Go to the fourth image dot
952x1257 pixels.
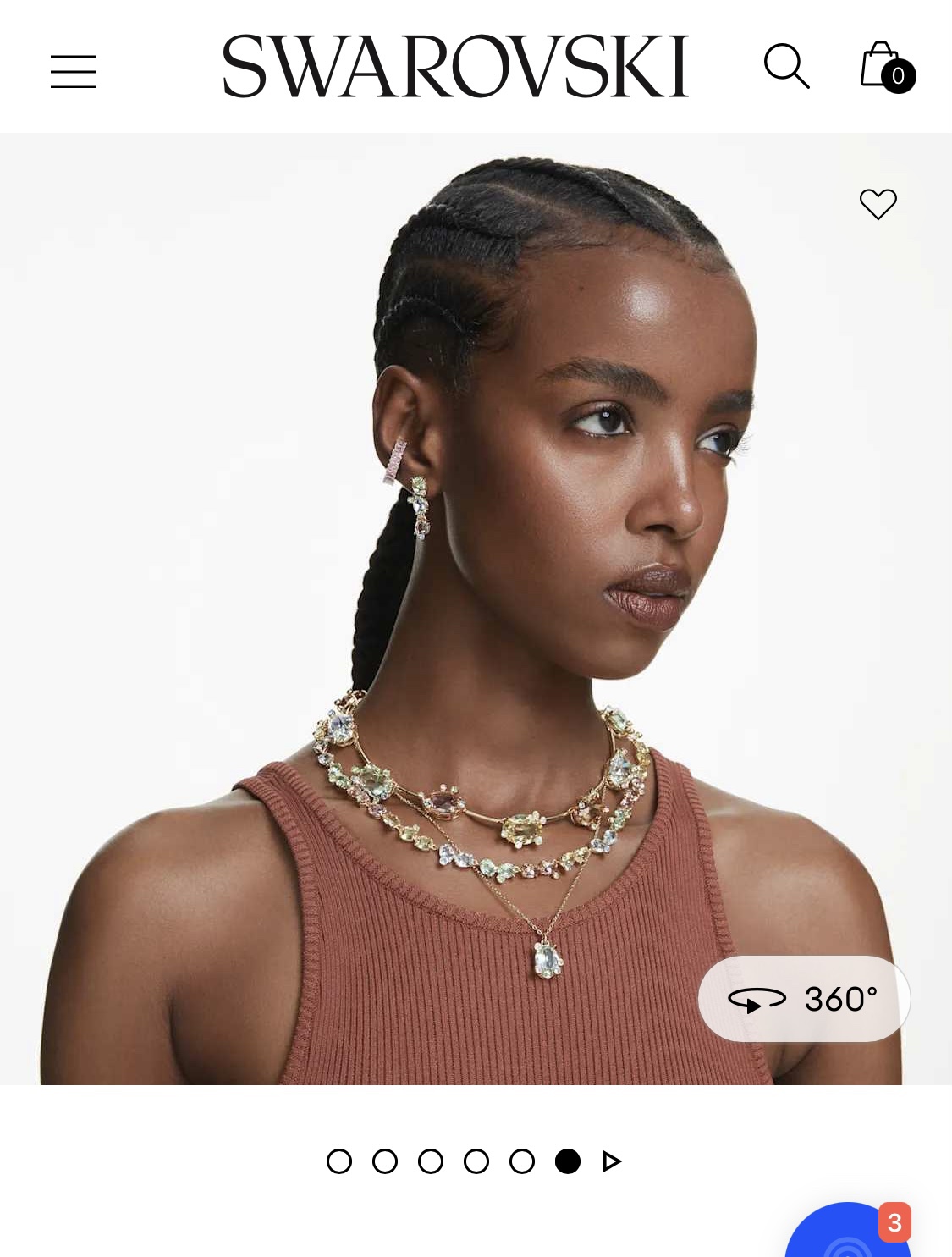coord(476,1161)
